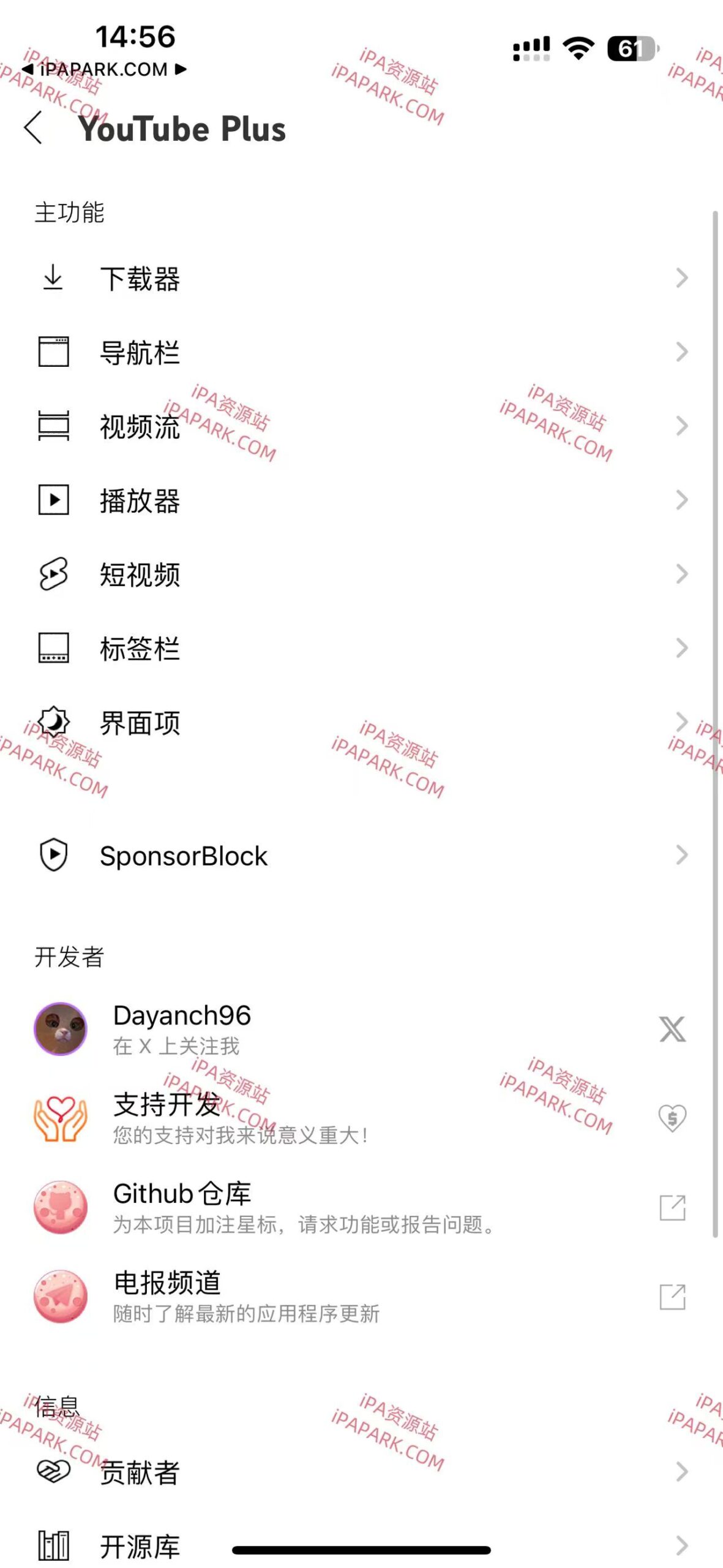The height and width of the screenshot is (1568, 723).
Task: Open 开源库 list
Action: (361, 1546)
